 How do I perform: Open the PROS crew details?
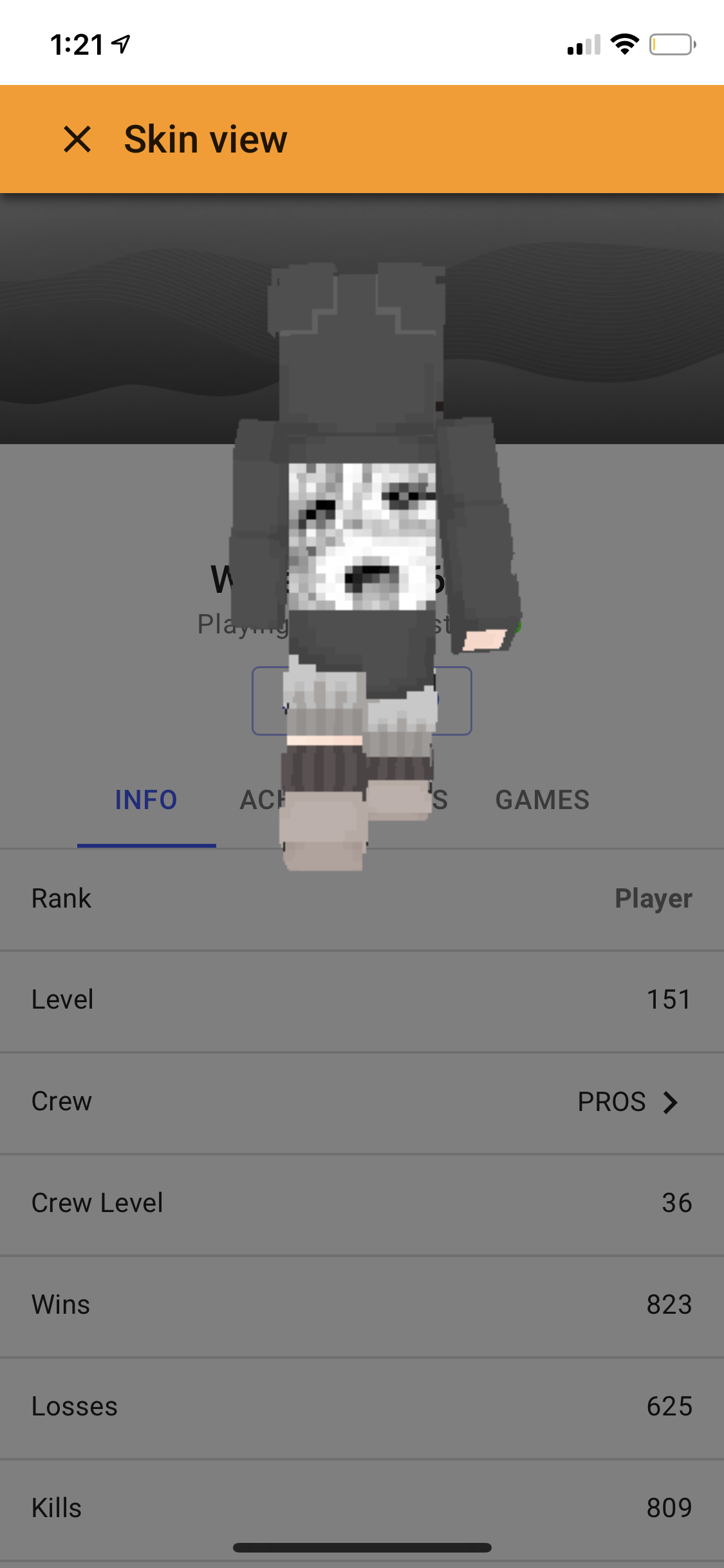pos(362,1102)
